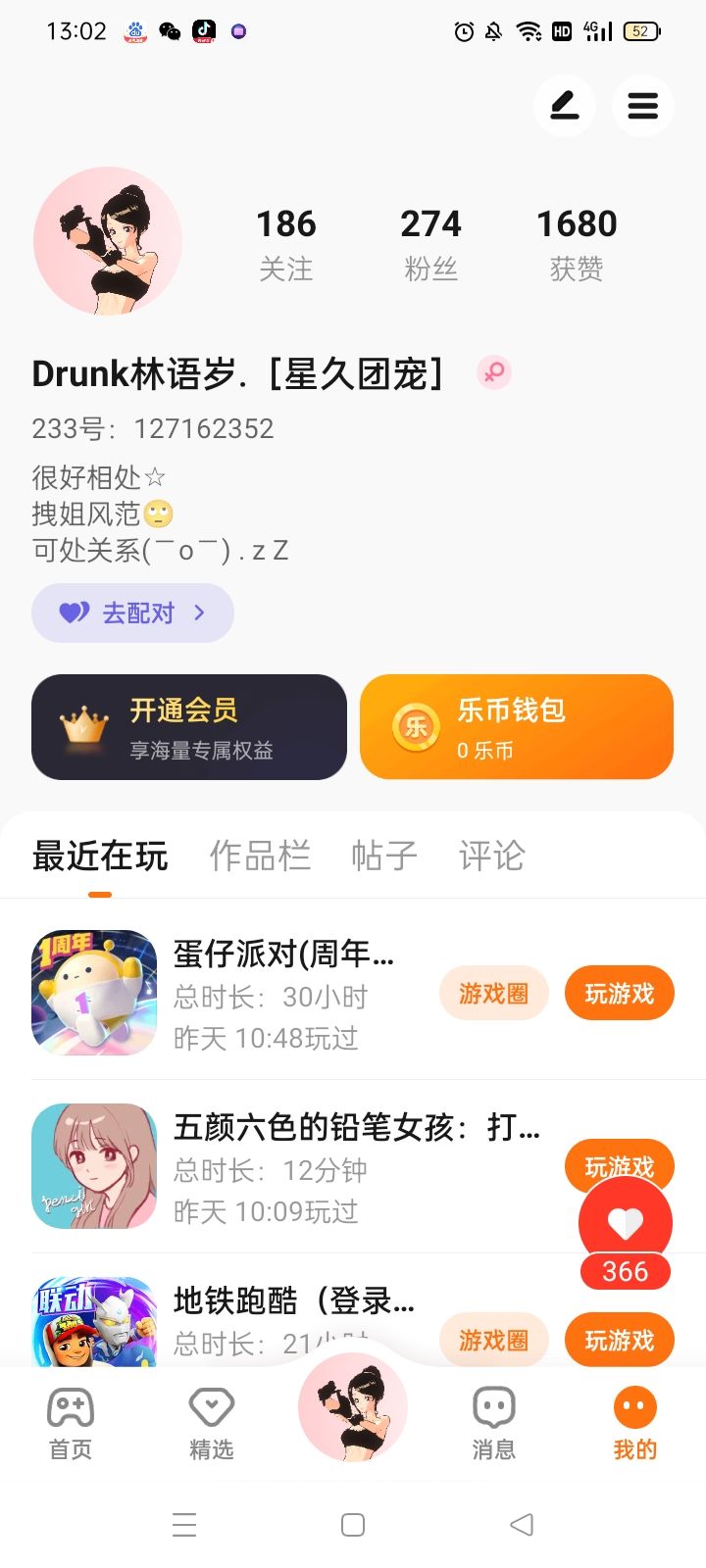
Task: Open the hamburger menu
Action: coord(642,106)
